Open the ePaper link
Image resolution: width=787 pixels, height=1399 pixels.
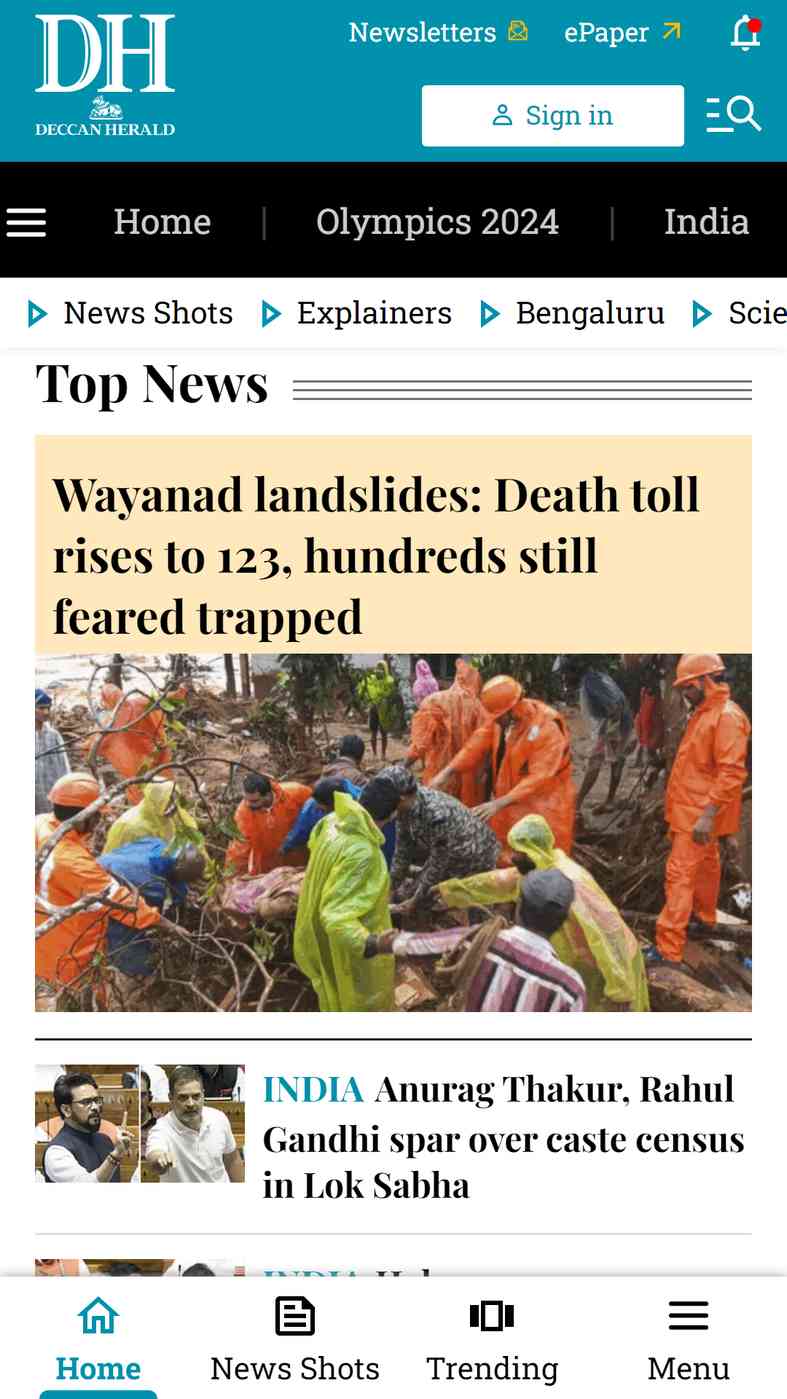click(622, 32)
